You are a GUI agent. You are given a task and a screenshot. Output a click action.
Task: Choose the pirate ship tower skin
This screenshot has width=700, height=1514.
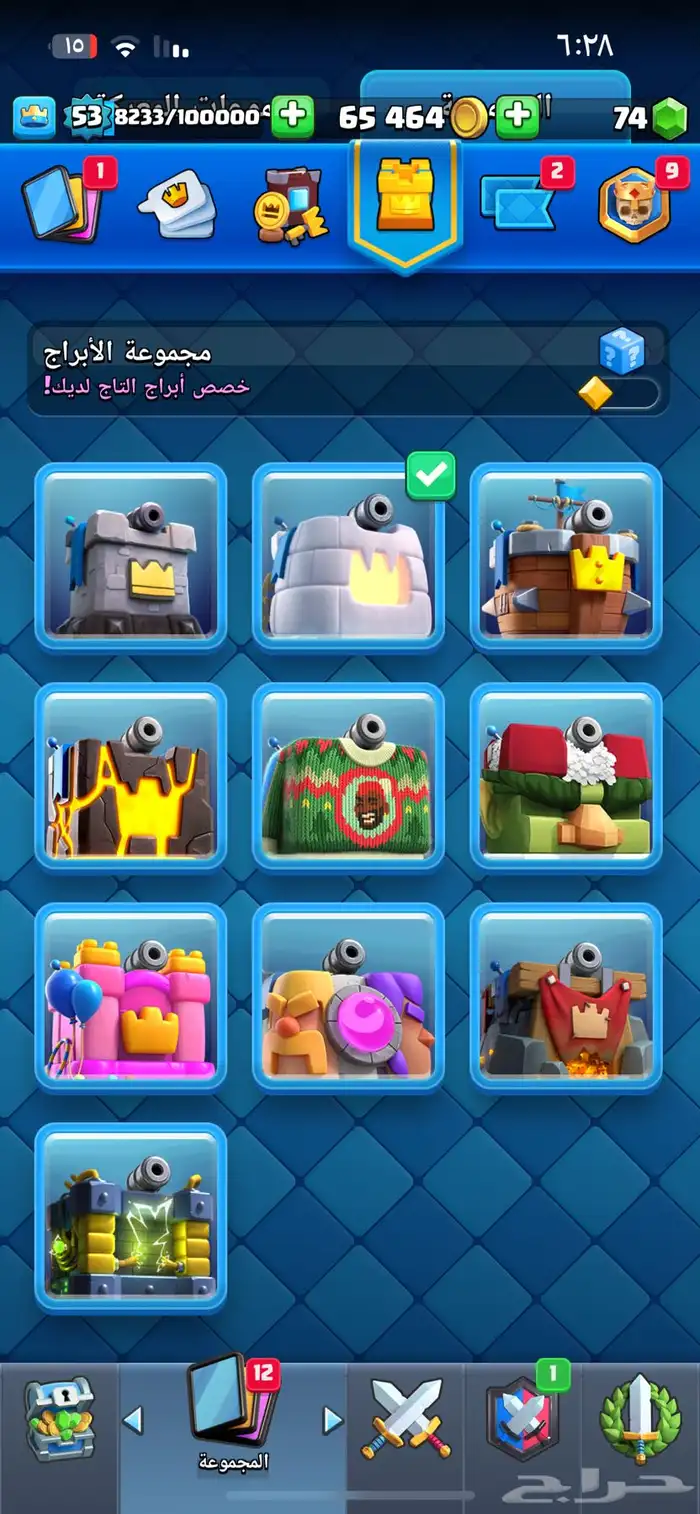pyautogui.click(x=566, y=557)
